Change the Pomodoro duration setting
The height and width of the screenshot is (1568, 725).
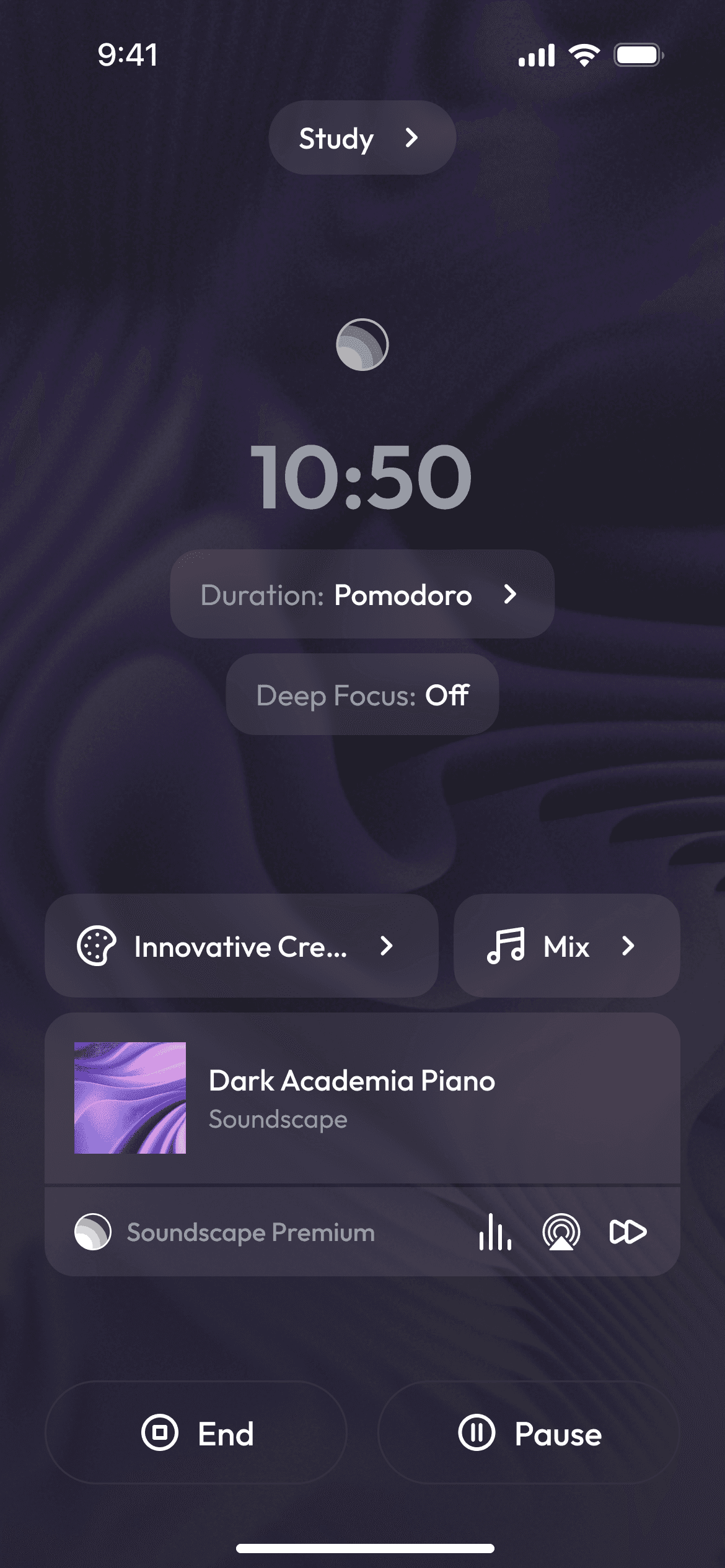[362, 595]
